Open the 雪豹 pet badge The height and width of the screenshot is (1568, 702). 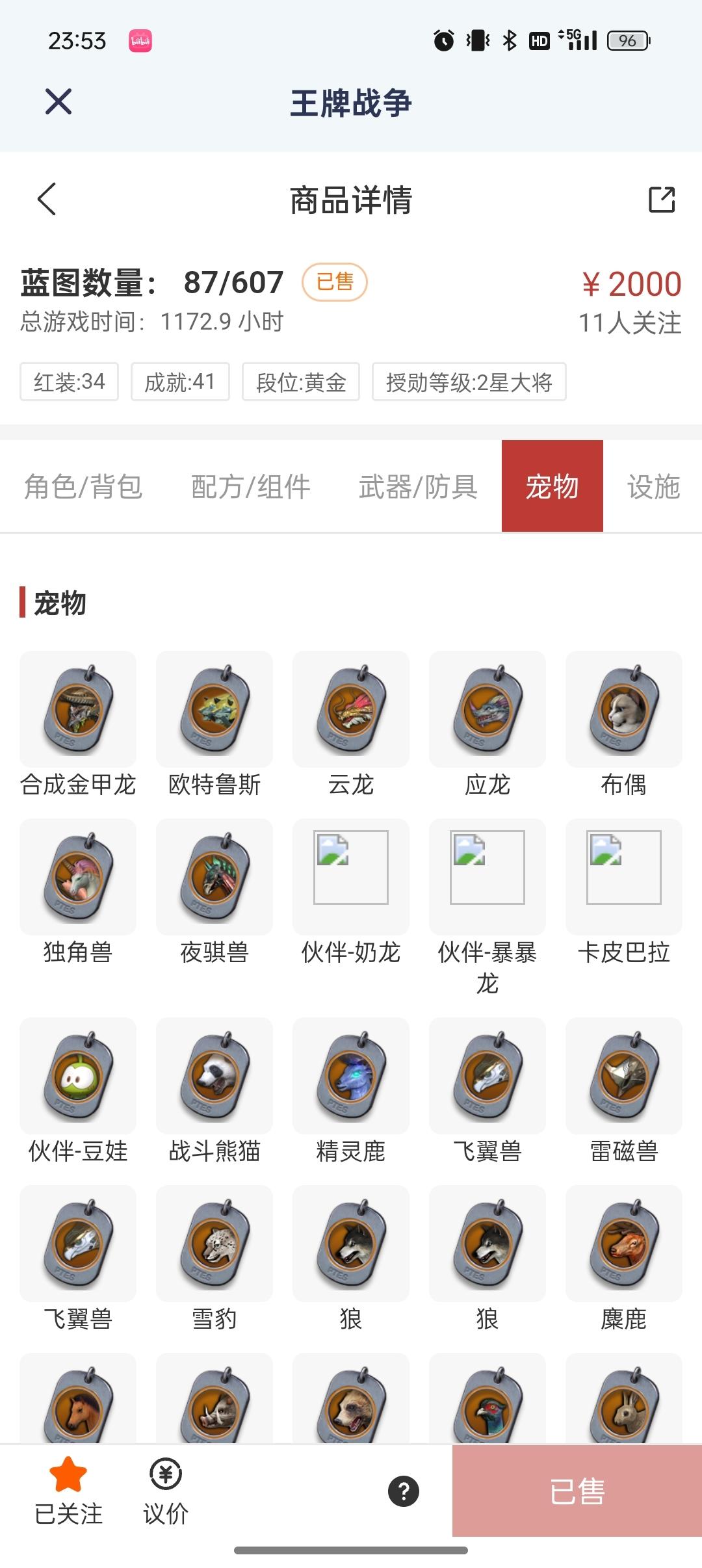coord(214,1244)
